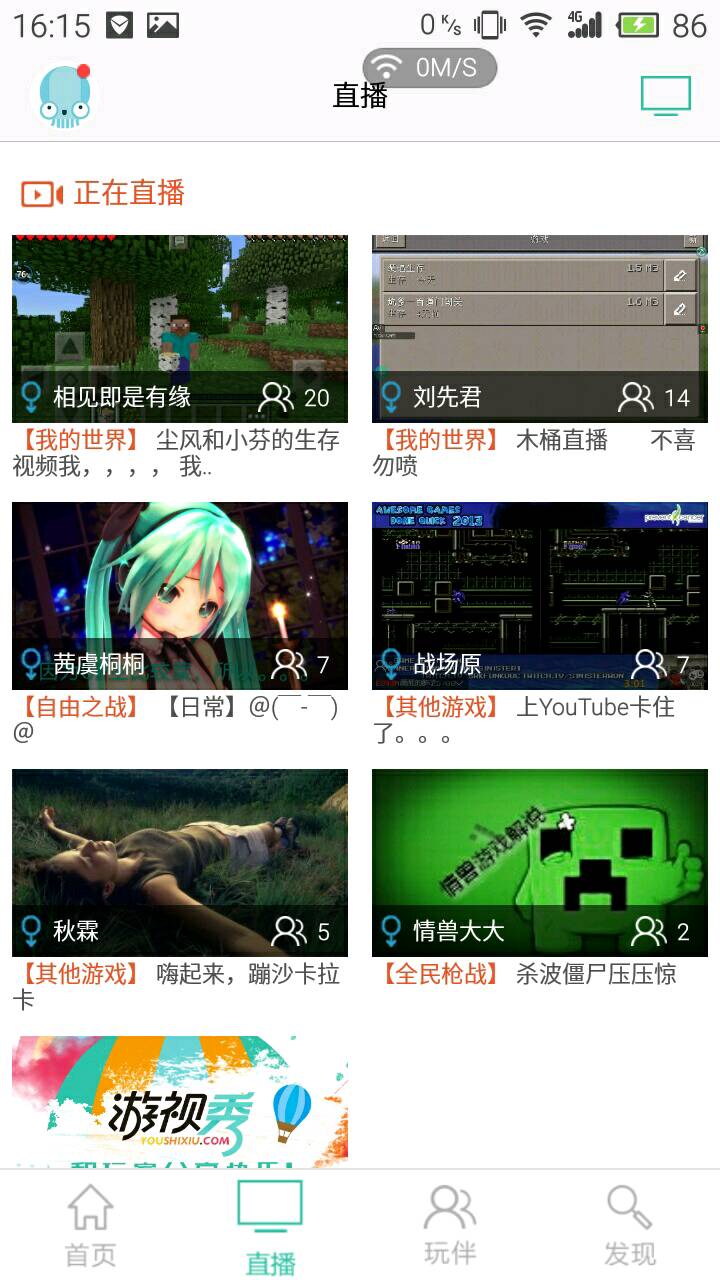The image size is (720, 1280).
Task: Open 茜虞桐桐's 自由之战 live stream
Action: [180, 596]
